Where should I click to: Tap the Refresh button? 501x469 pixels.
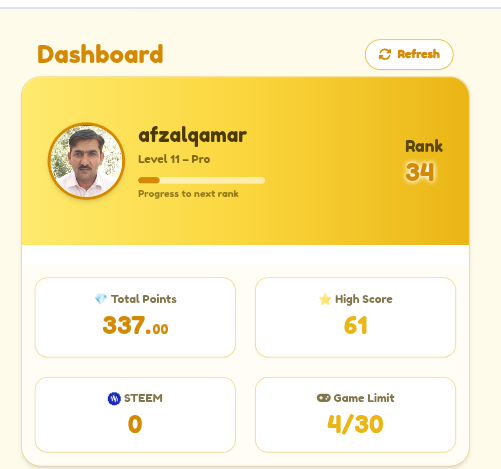point(409,54)
